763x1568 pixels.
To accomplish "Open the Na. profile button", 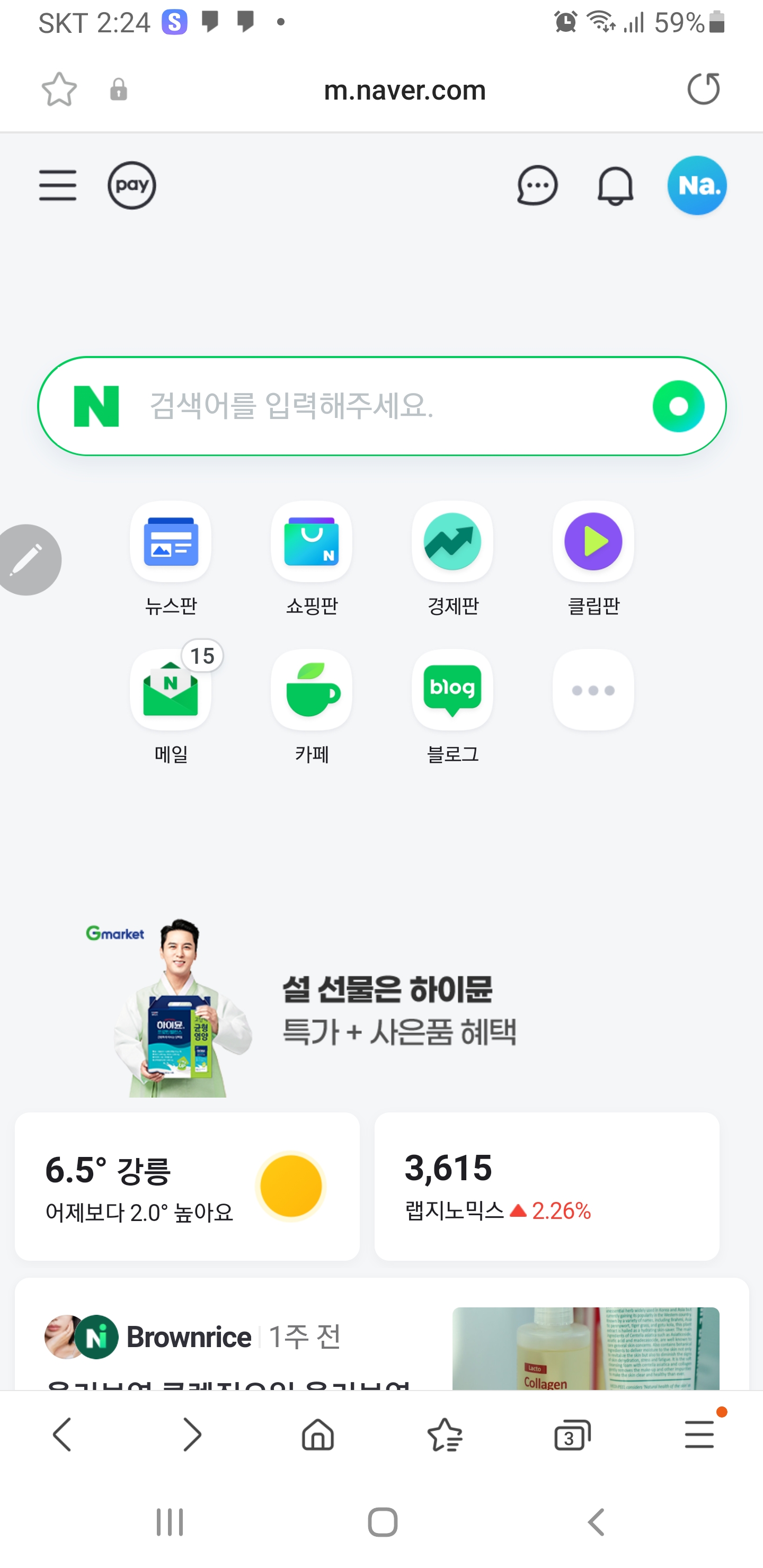I will pos(697,185).
